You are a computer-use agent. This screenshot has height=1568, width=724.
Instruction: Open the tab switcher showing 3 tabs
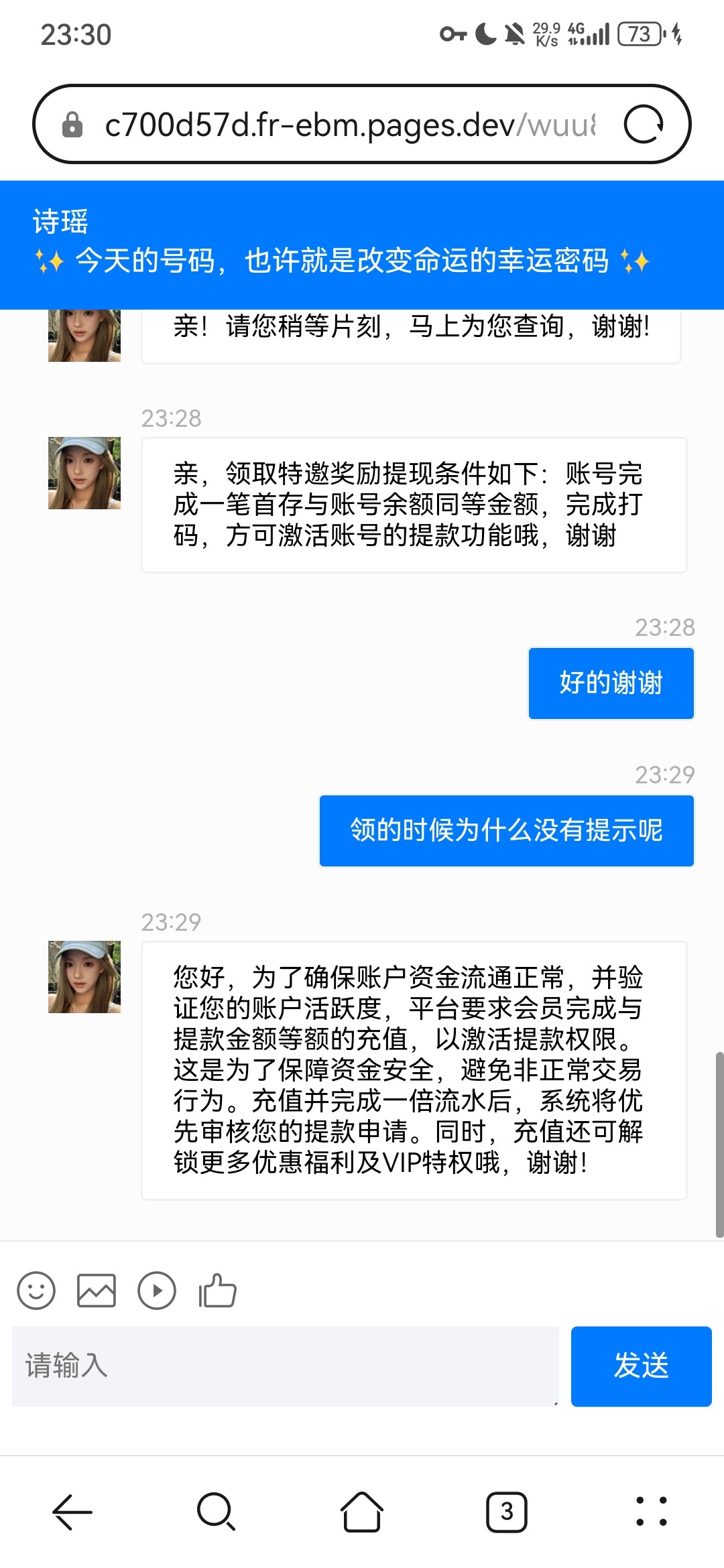point(507,1512)
